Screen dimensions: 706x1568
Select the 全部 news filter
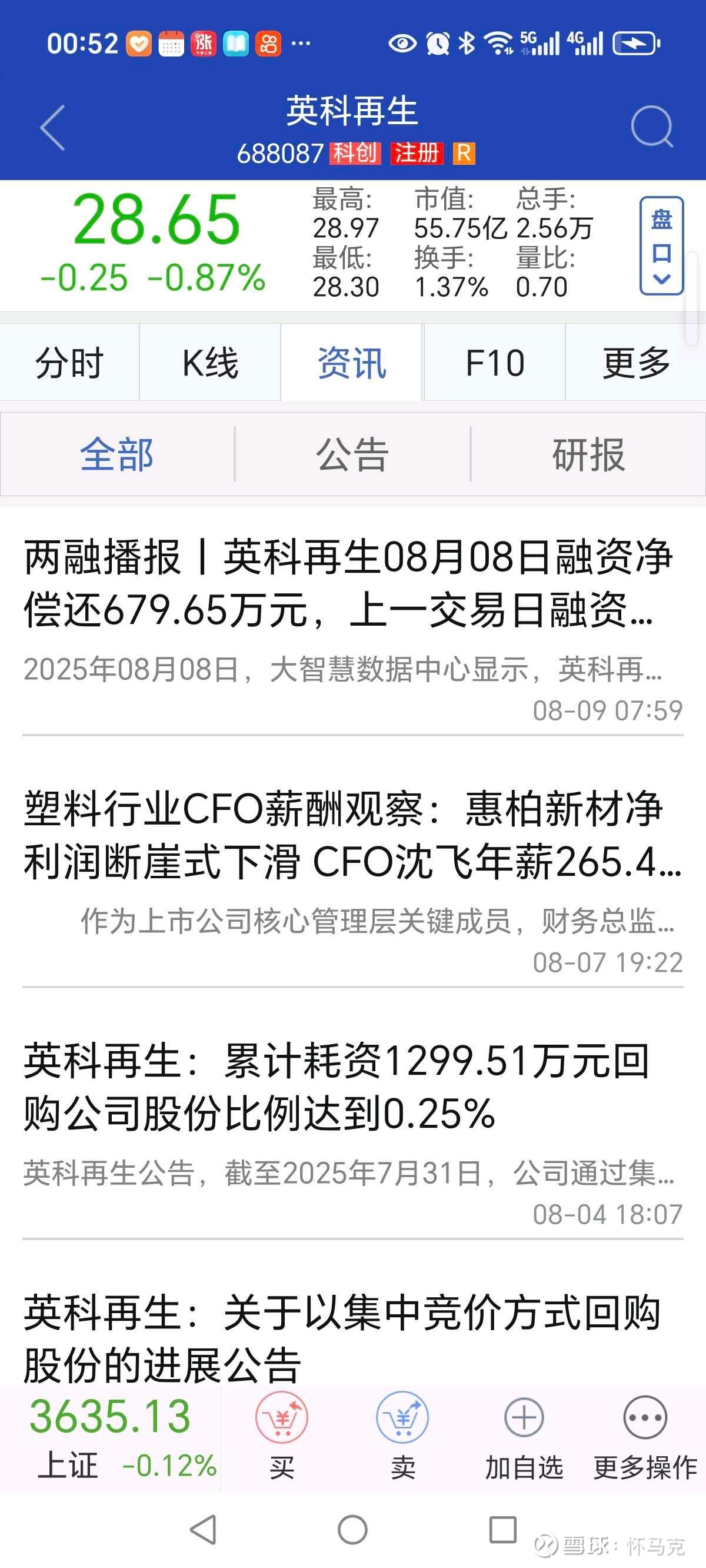click(x=117, y=454)
